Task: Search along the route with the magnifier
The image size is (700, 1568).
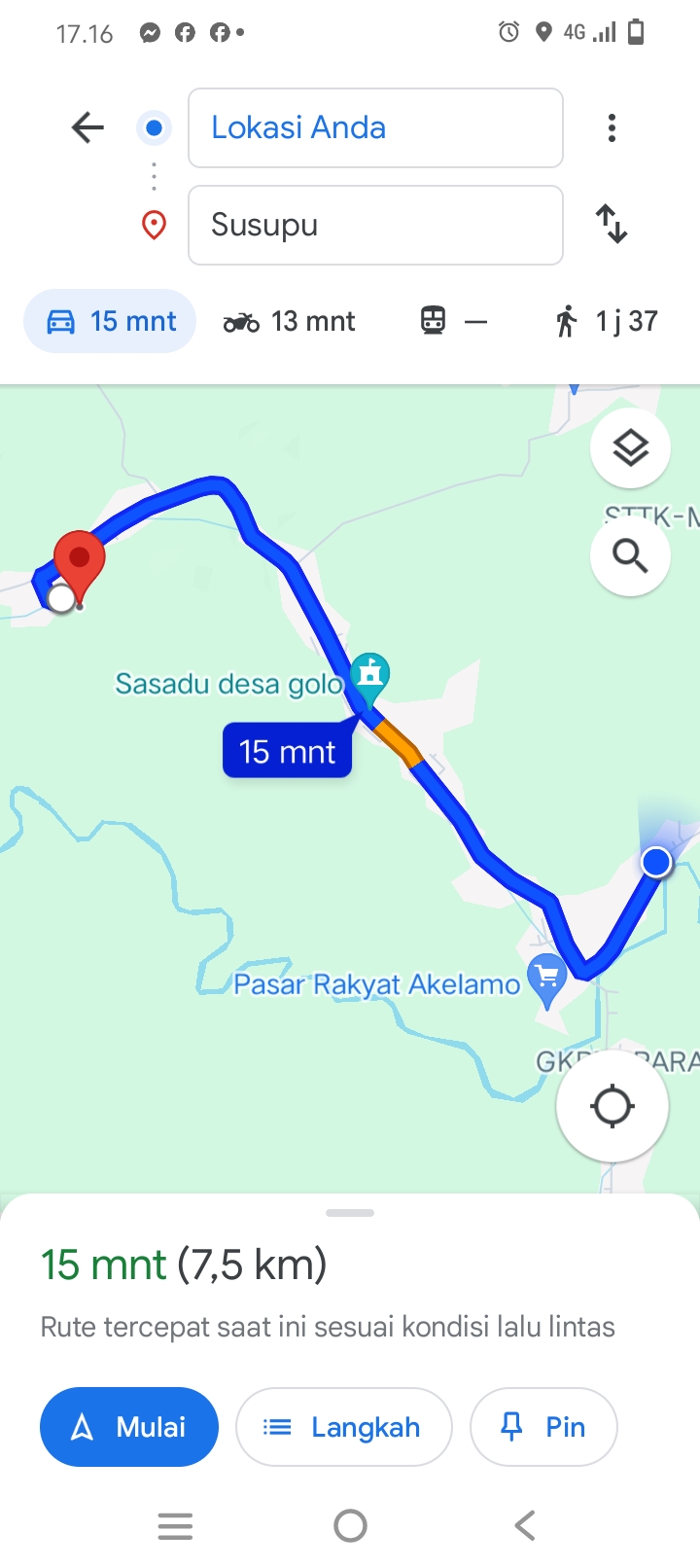Action: [x=630, y=555]
